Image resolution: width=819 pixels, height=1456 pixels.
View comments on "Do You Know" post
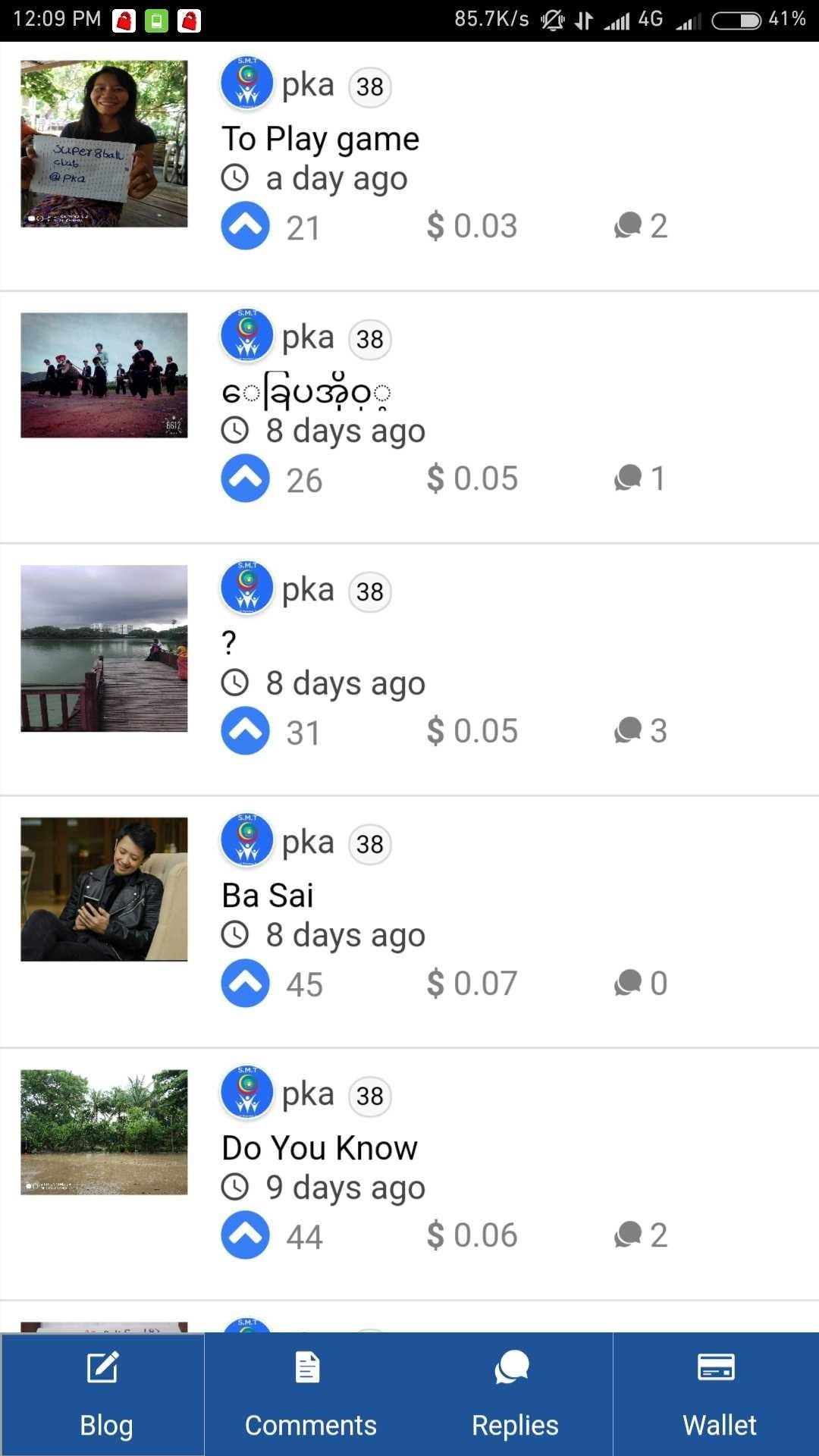click(641, 1235)
